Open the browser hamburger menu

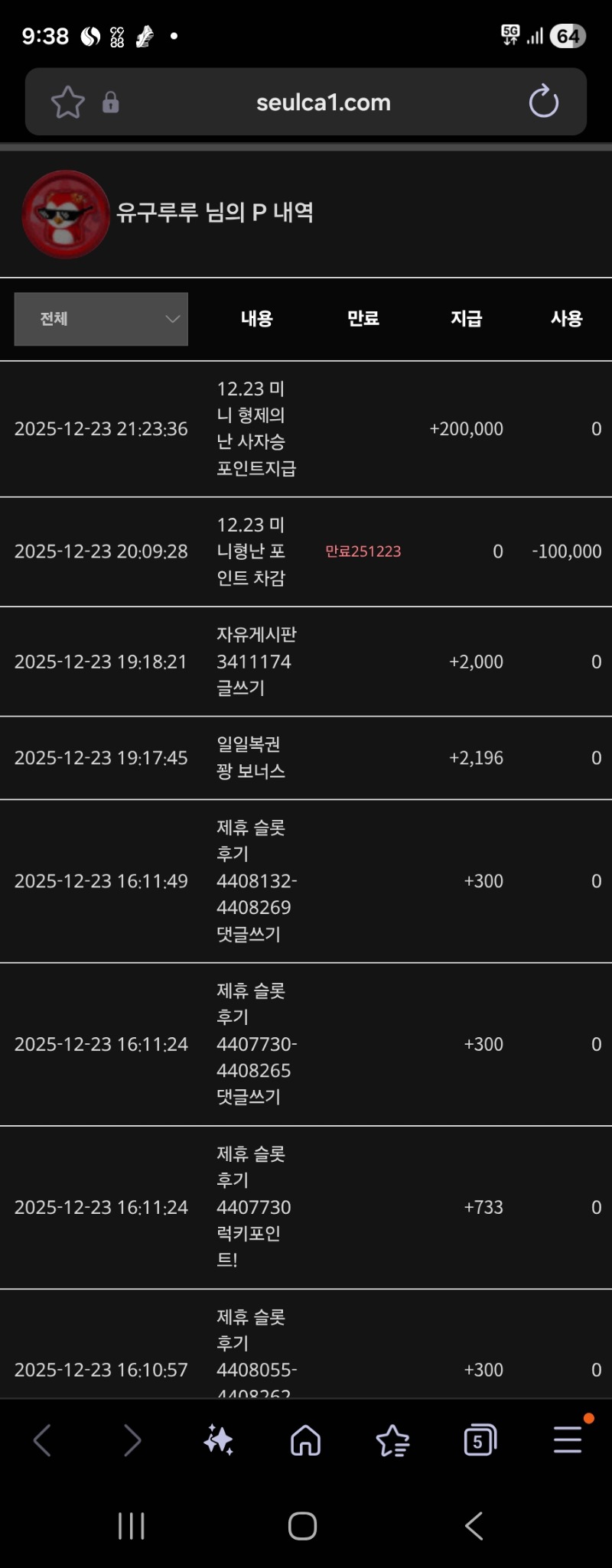pos(568,1440)
